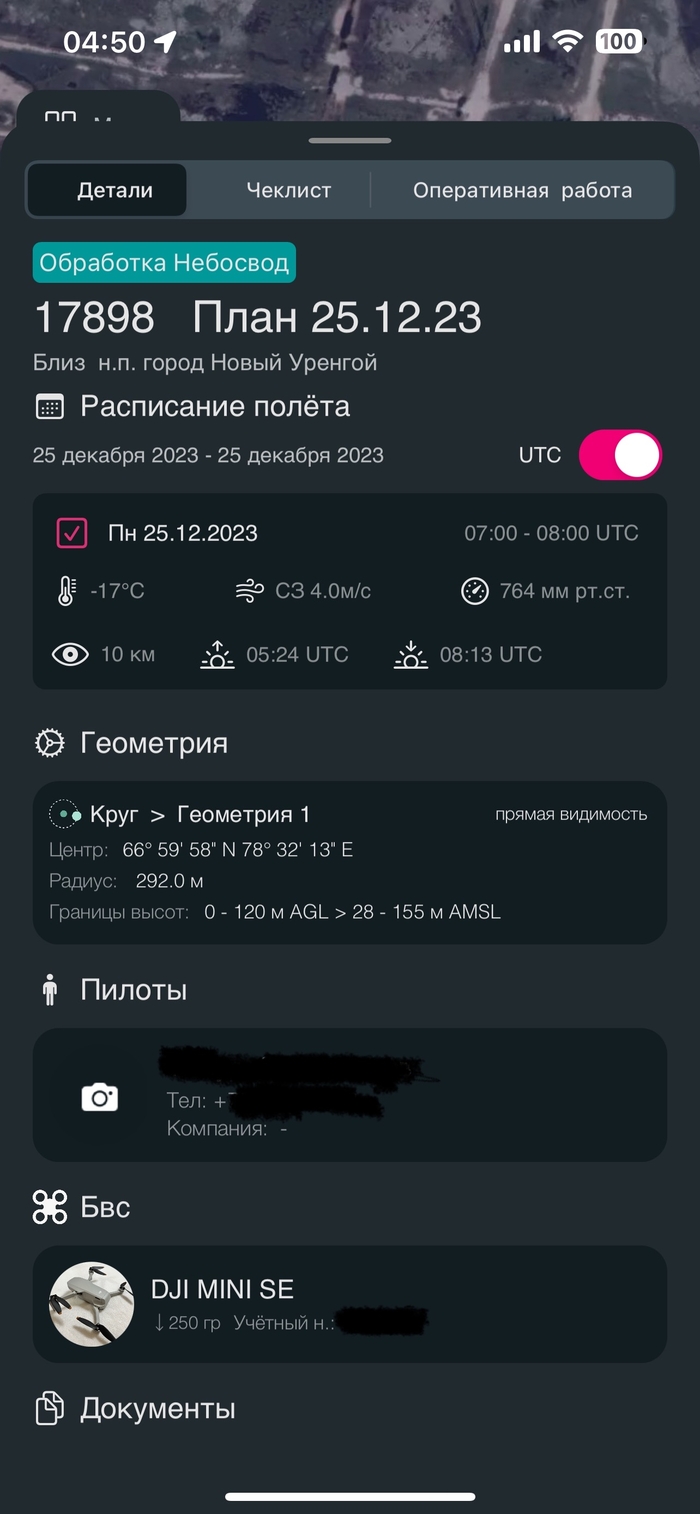Switch to the Чеклист tab
700x1514 pixels.
coord(288,190)
